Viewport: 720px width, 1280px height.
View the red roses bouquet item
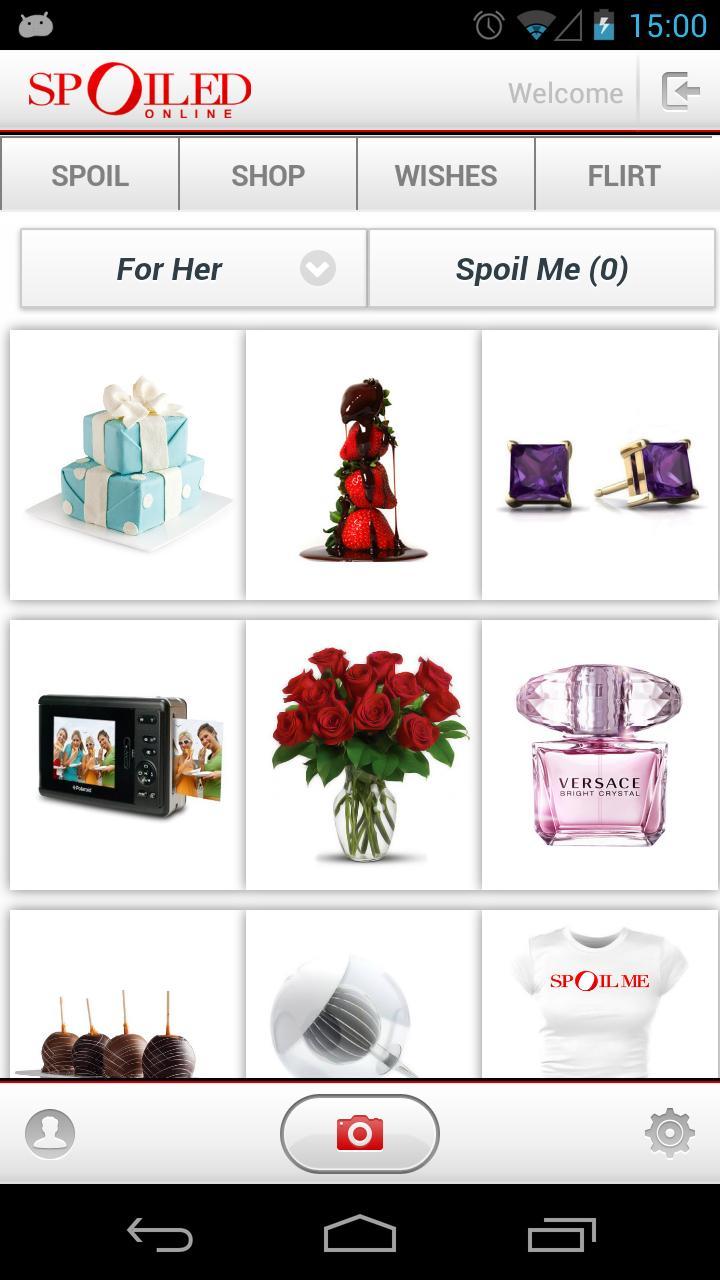pyautogui.click(x=364, y=755)
